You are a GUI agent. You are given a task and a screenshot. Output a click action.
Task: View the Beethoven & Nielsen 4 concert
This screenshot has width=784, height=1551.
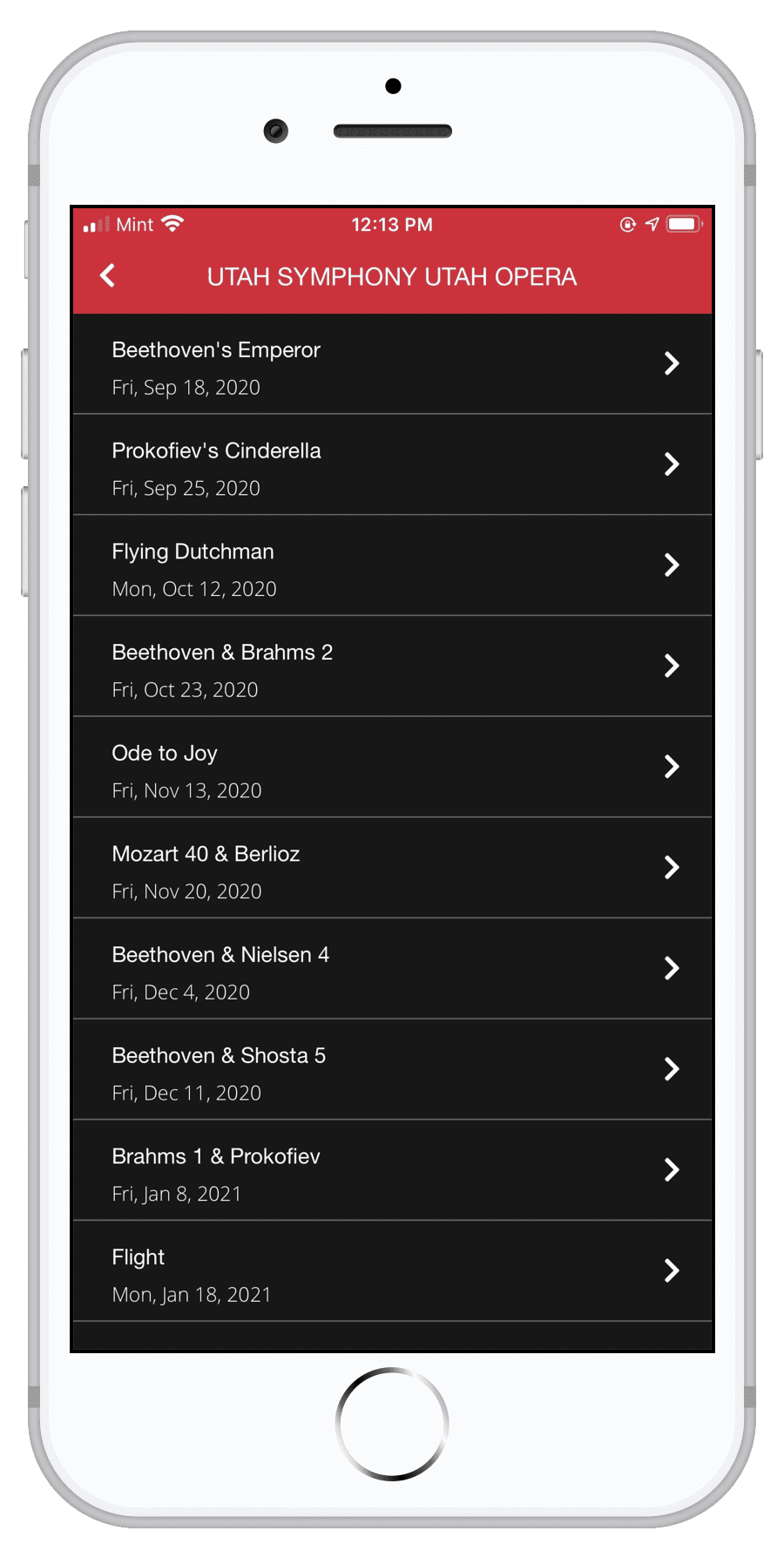[392, 969]
